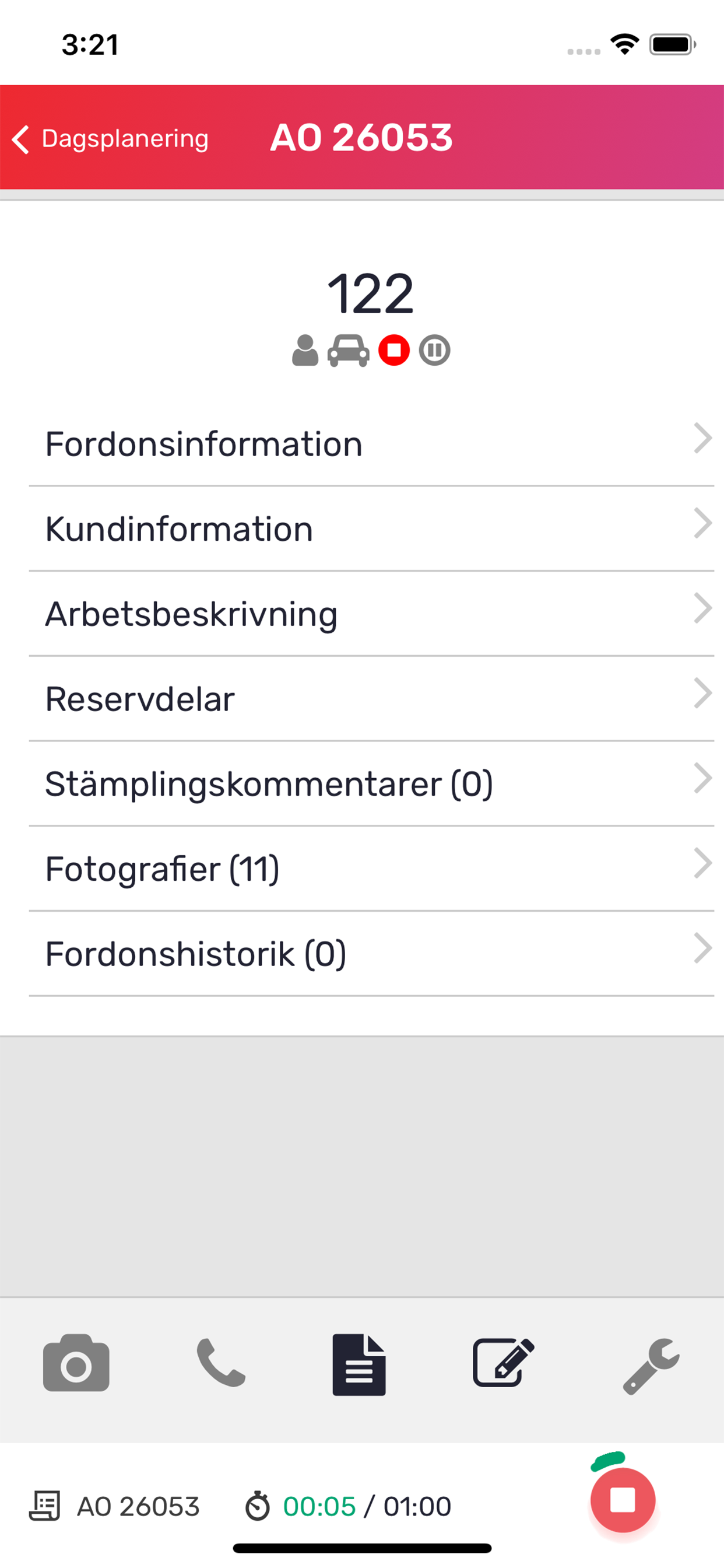This screenshot has width=724, height=1568.
Task: Tap the pause icon under 122
Action: coord(434,350)
